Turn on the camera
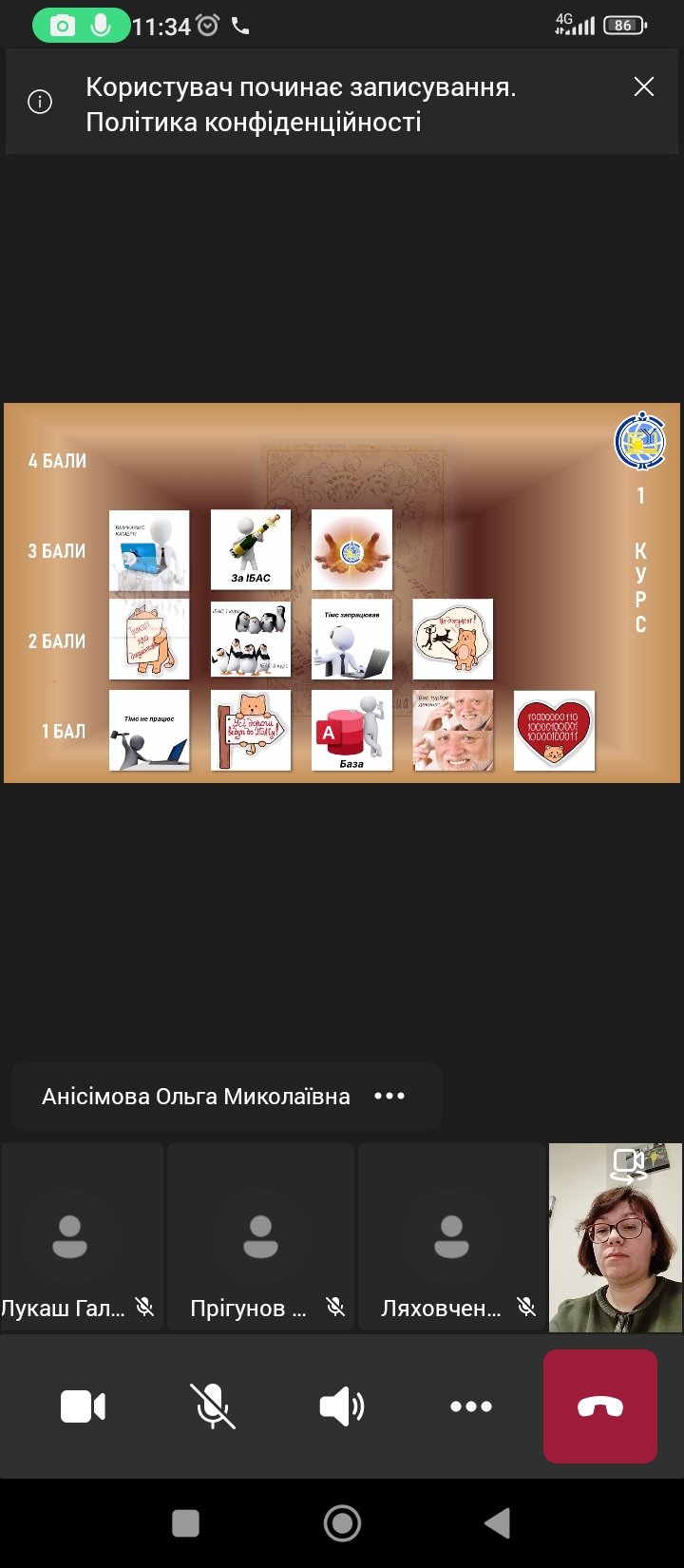Screen dimensions: 684x1568 [84, 1406]
